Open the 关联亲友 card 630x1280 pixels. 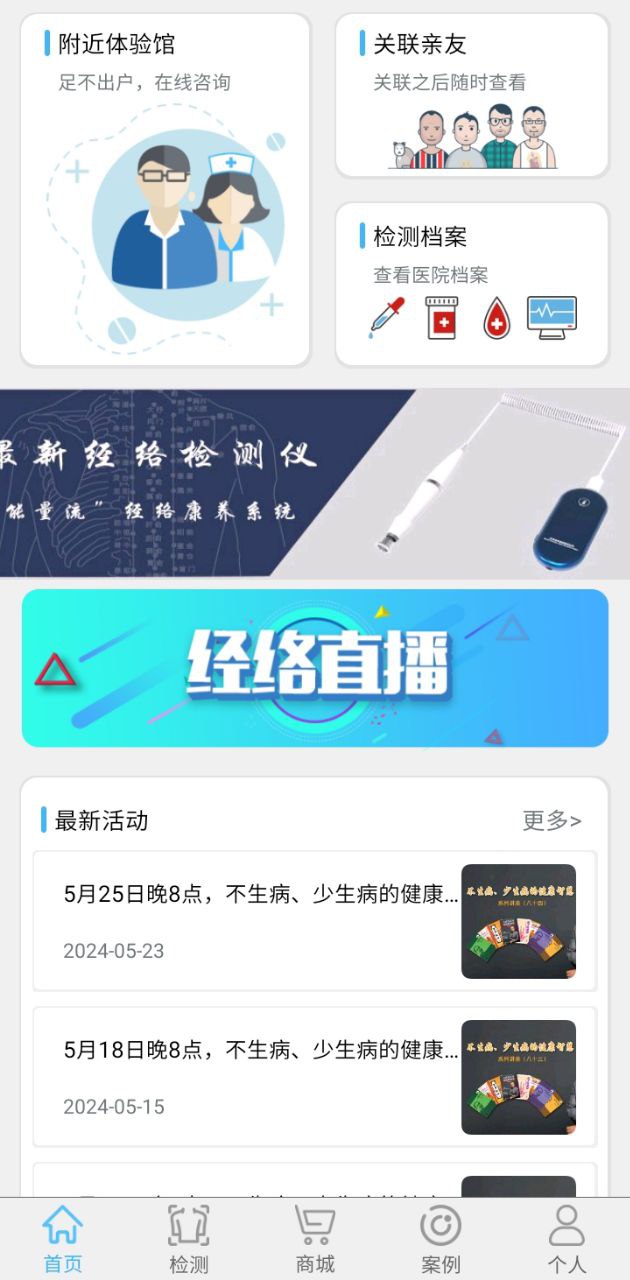point(471,96)
